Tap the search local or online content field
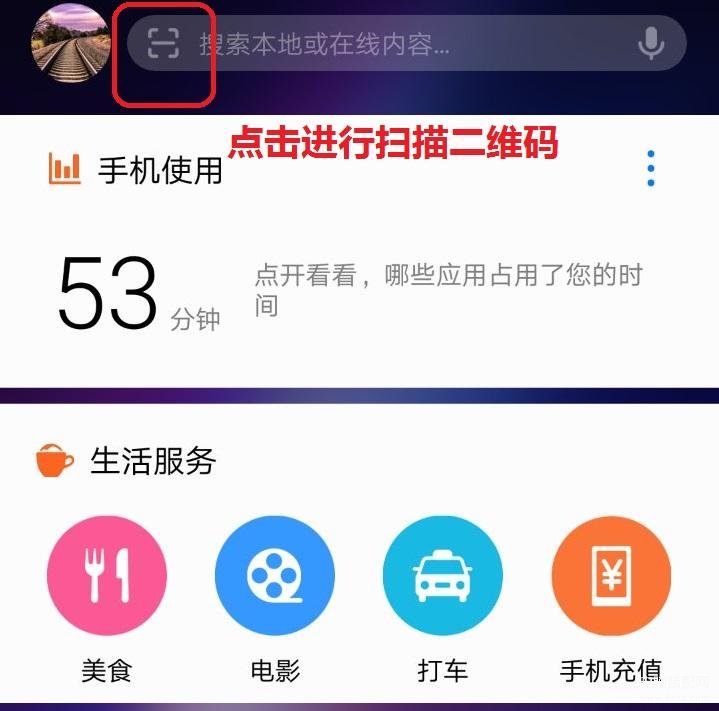Viewport: 719px width, 711px height. 400,44
